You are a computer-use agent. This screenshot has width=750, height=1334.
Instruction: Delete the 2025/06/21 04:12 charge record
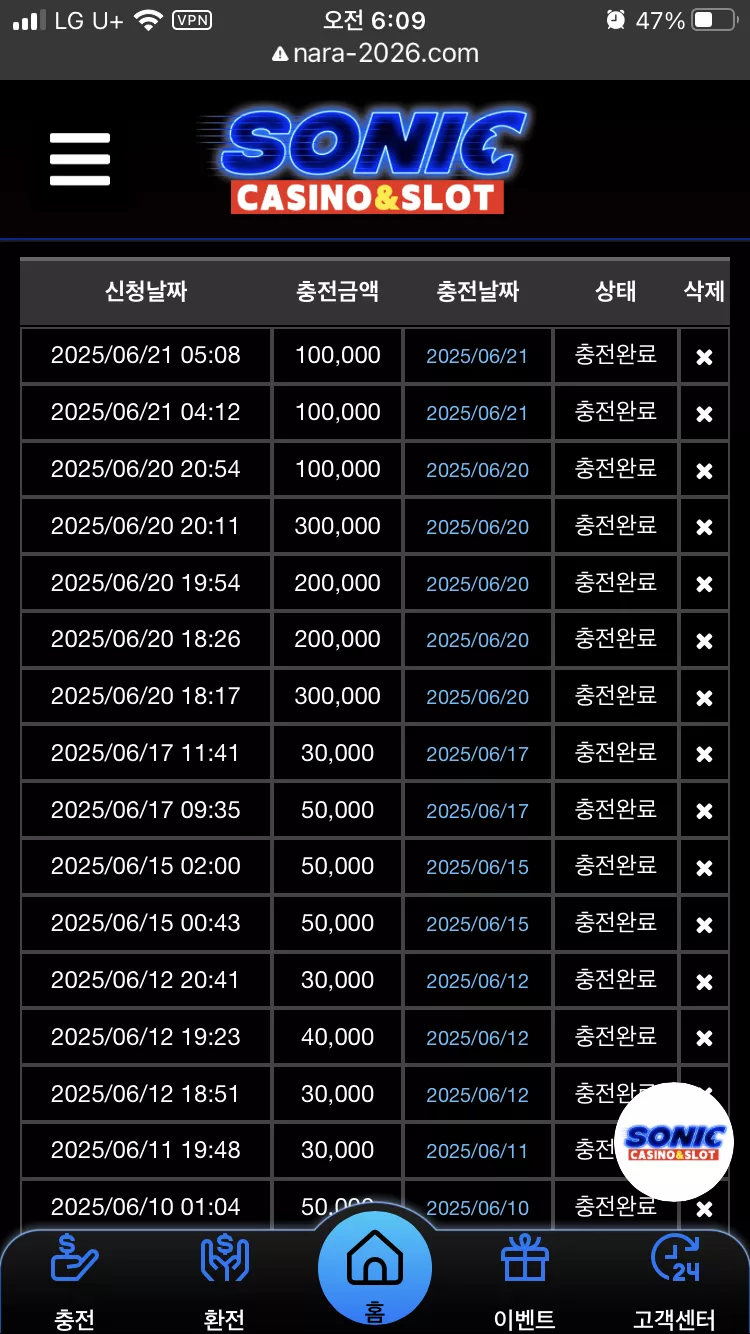704,414
